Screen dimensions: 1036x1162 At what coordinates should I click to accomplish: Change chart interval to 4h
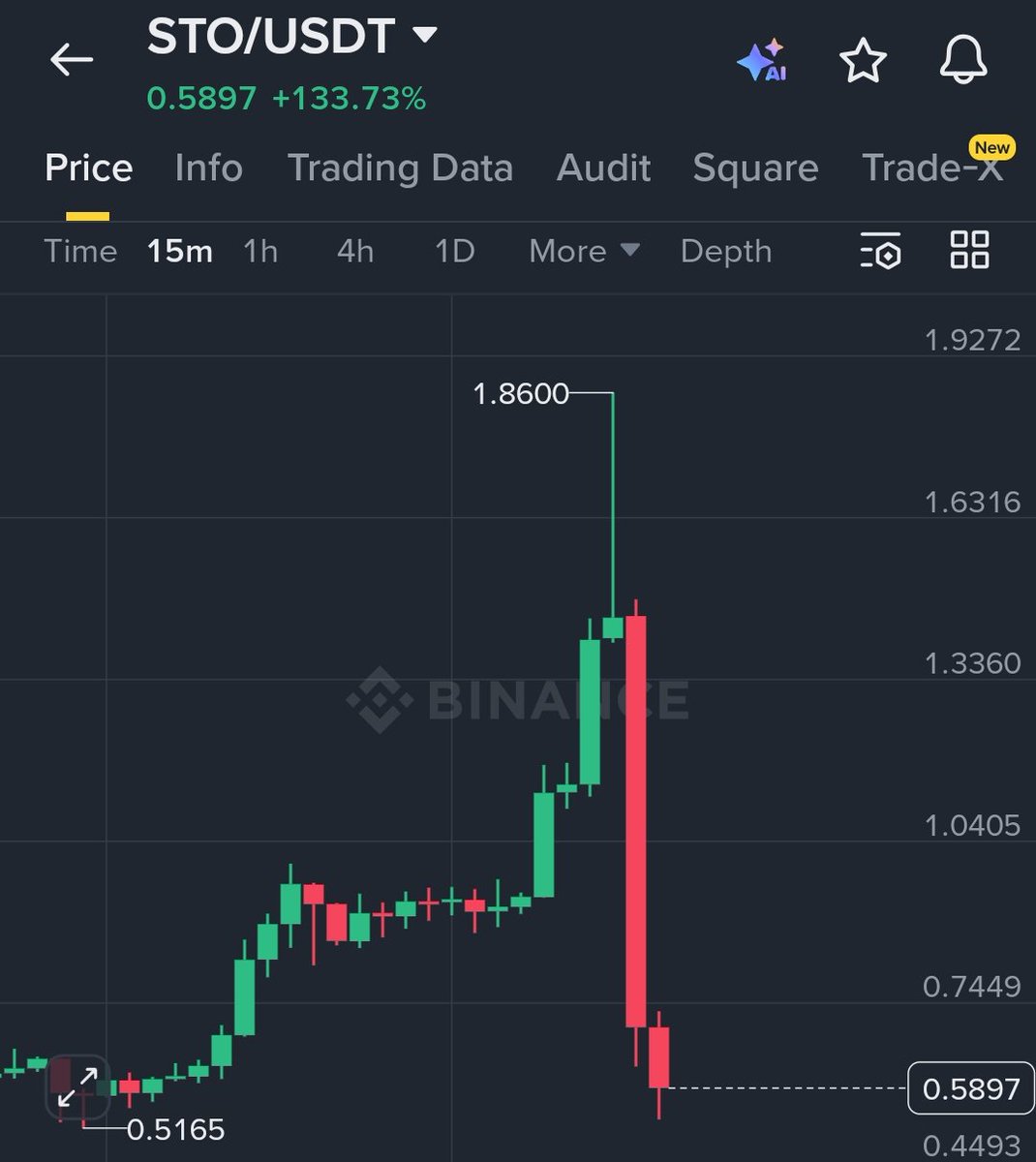354,252
